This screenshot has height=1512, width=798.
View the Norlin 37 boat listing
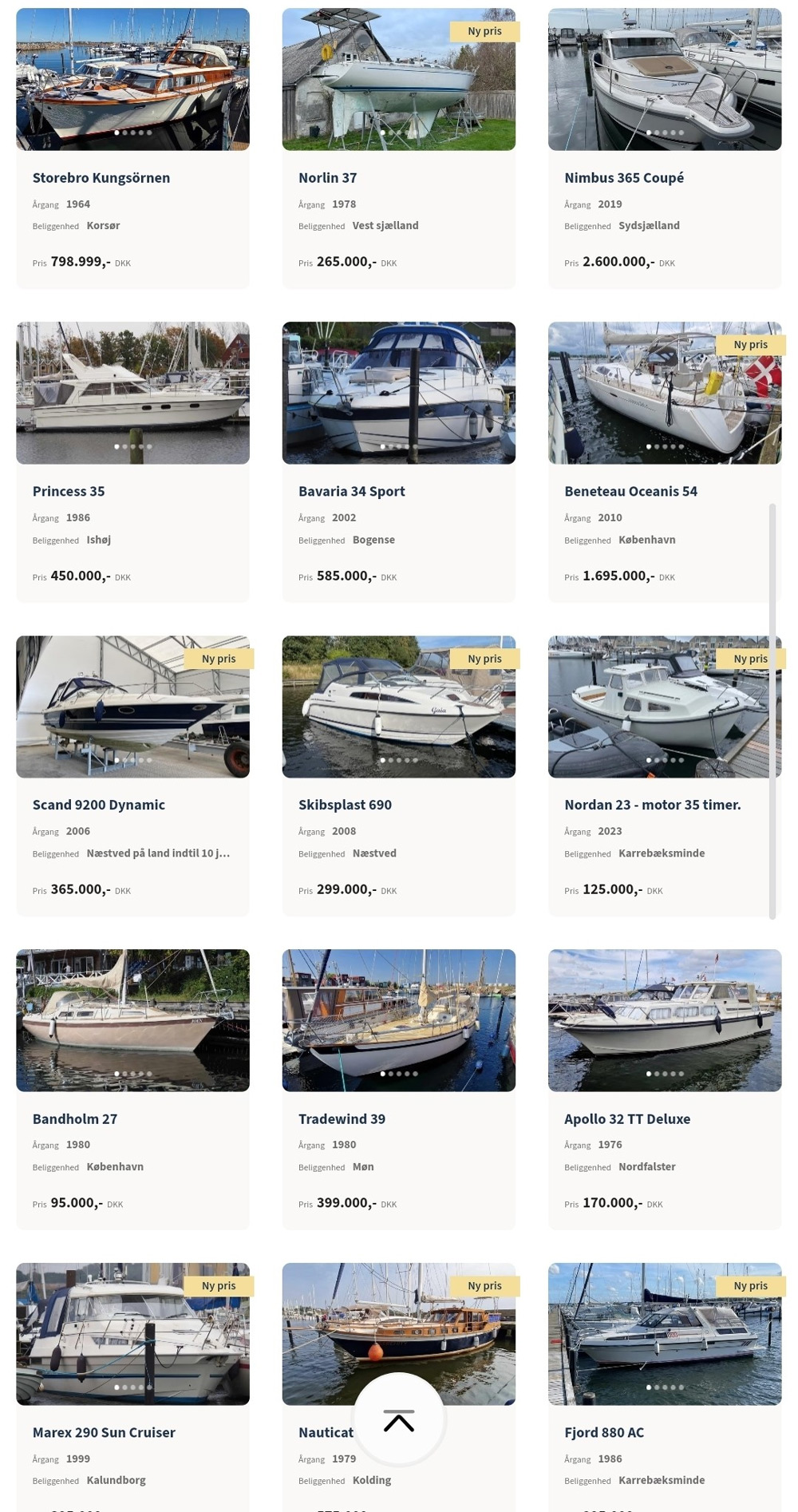click(x=327, y=177)
